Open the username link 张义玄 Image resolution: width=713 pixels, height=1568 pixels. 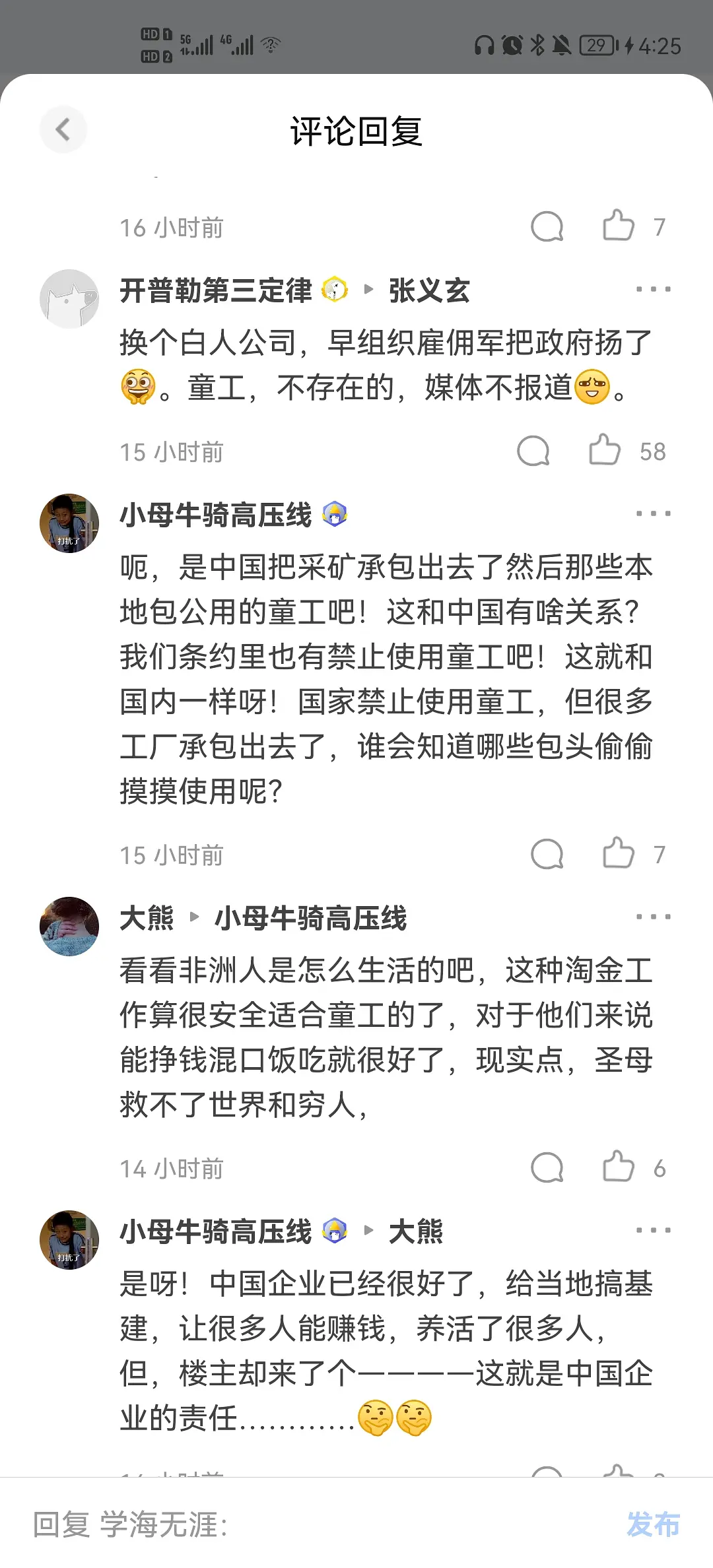tap(429, 290)
